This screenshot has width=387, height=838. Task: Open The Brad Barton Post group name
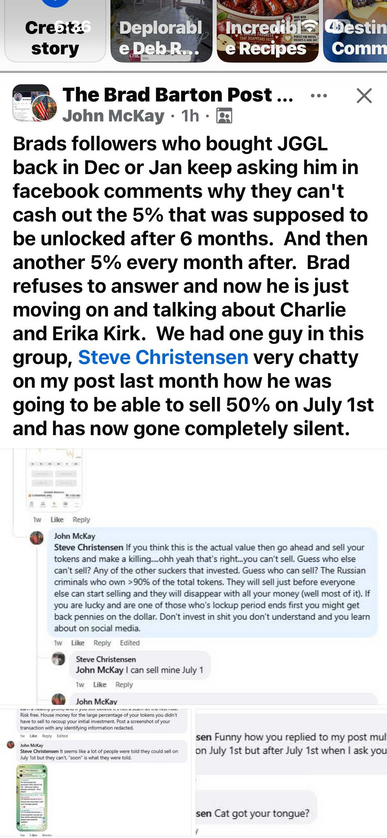177,95
